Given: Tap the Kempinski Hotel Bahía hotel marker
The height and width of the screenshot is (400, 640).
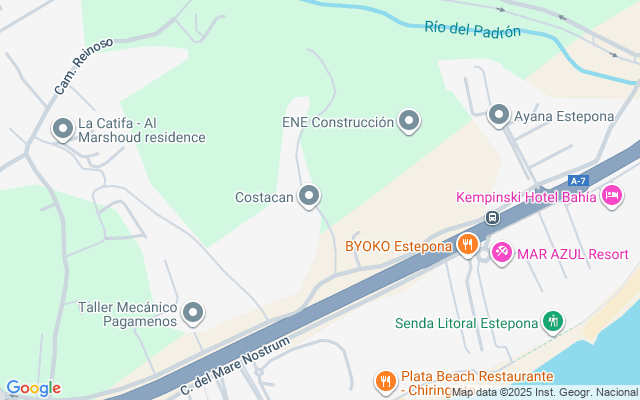Looking at the screenshot, I should click(x=612, y=196).
